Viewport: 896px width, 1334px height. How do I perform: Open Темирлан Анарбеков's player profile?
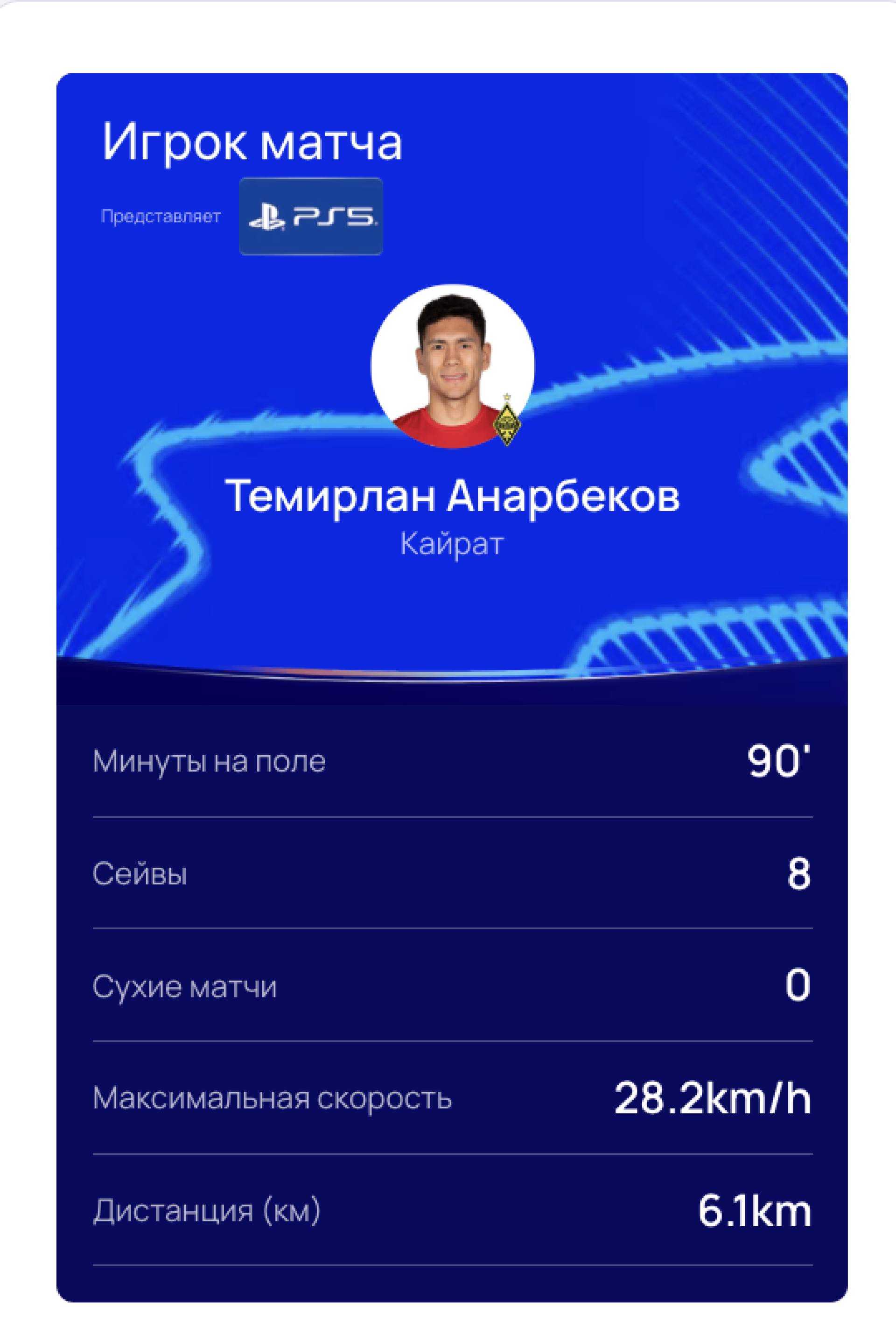(451, 496)
